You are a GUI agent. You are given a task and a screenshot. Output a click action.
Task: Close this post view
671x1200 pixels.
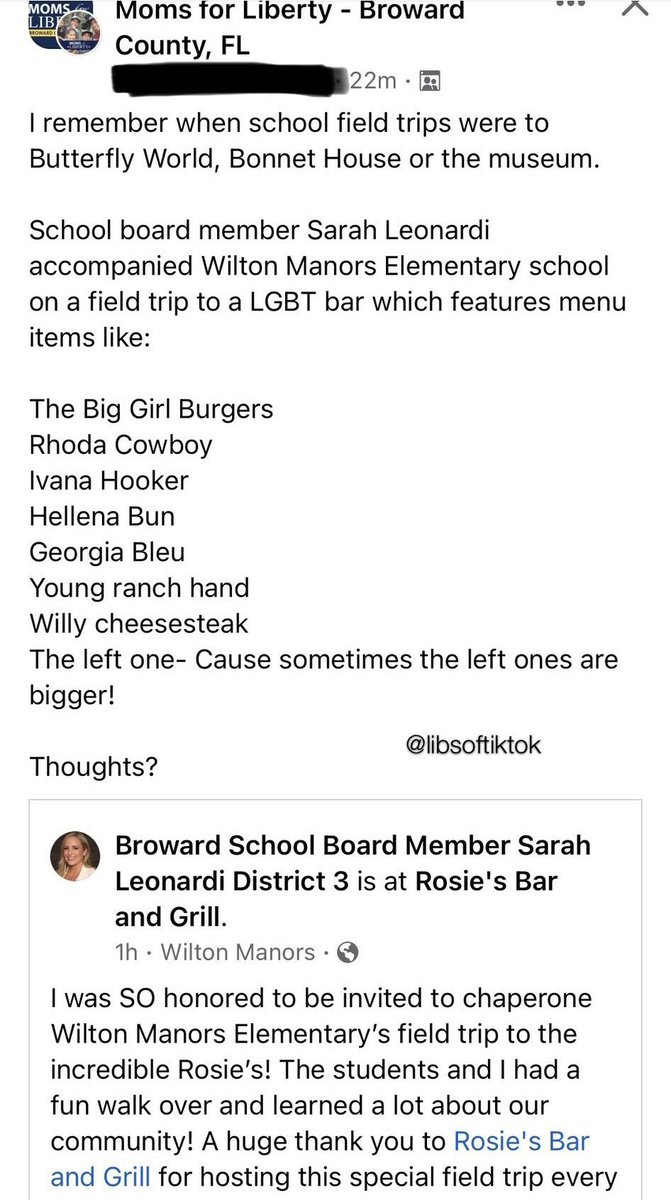[636, 8]
